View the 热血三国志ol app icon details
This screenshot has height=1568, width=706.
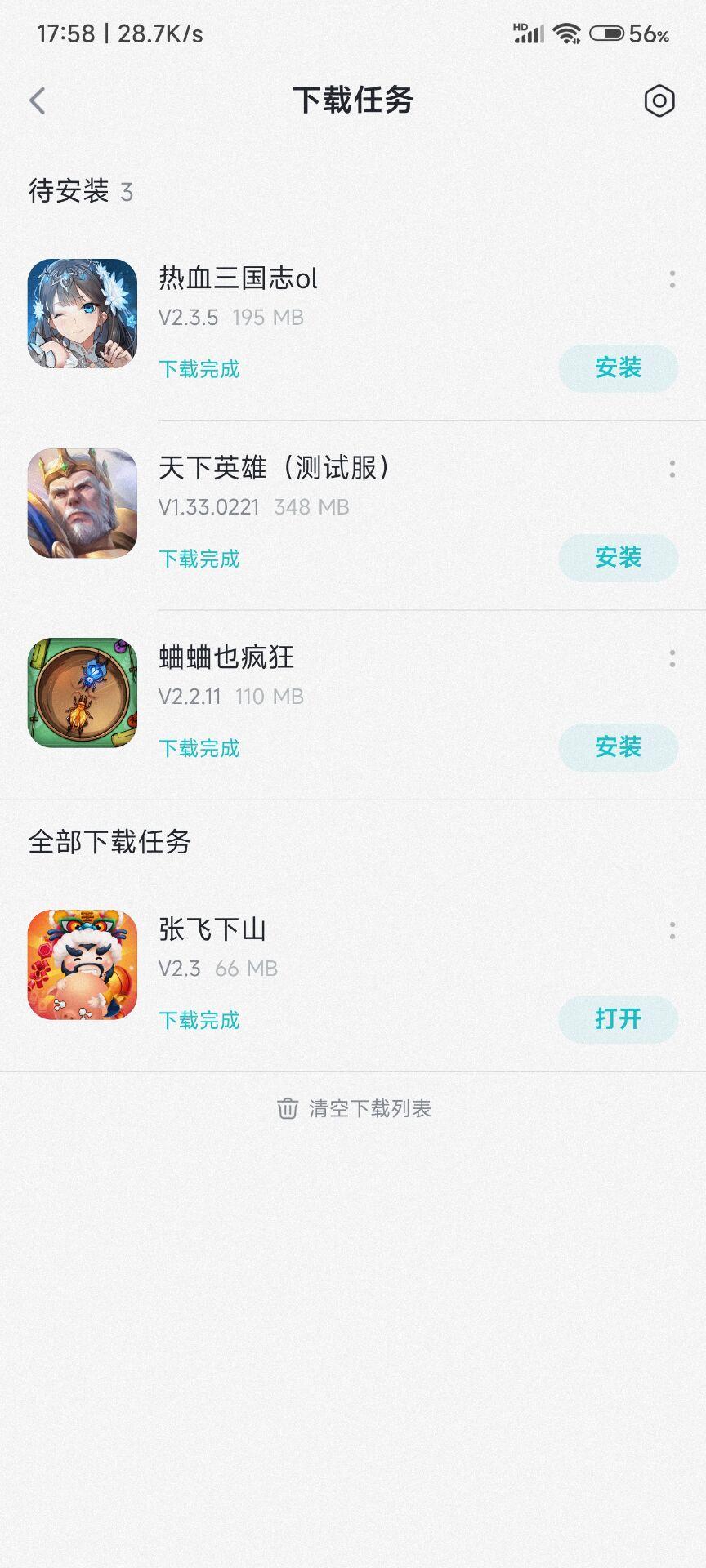[83, 314]
